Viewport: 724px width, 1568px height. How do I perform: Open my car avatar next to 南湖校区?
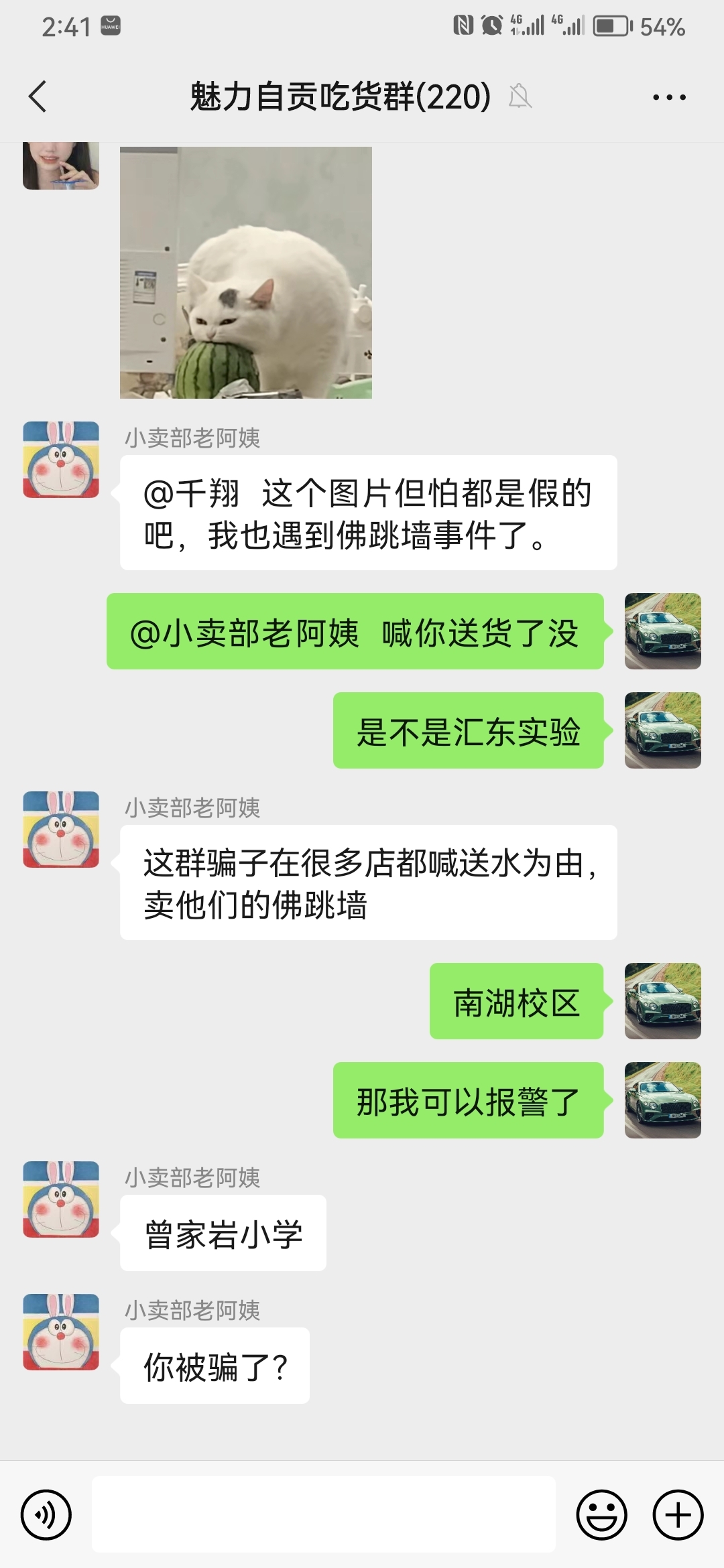pyautogui.click(x=662, y=1000)
